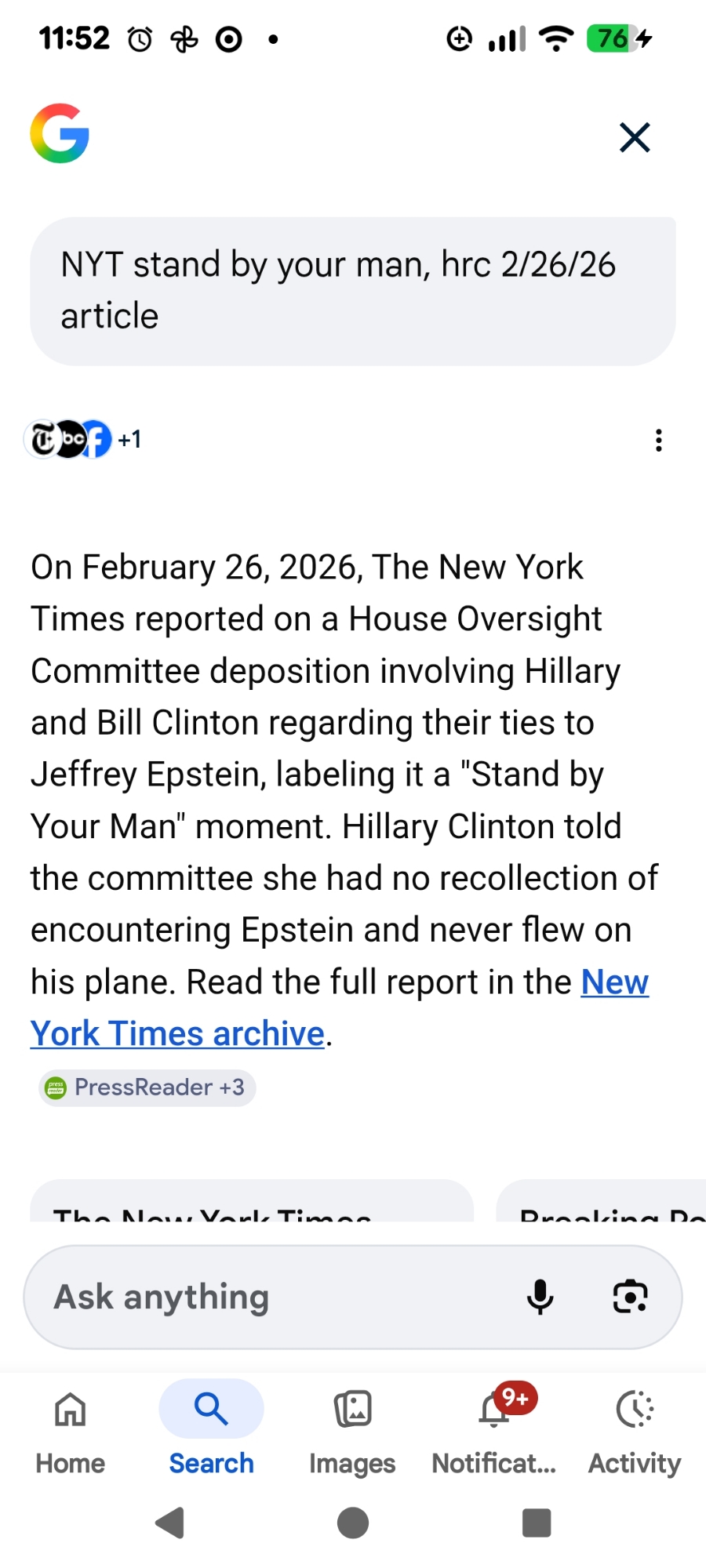Tap the PressReader +3 sources chip
Image resolution: width=706 pixels, height=1568 pixels.
tap(147, 1087)
